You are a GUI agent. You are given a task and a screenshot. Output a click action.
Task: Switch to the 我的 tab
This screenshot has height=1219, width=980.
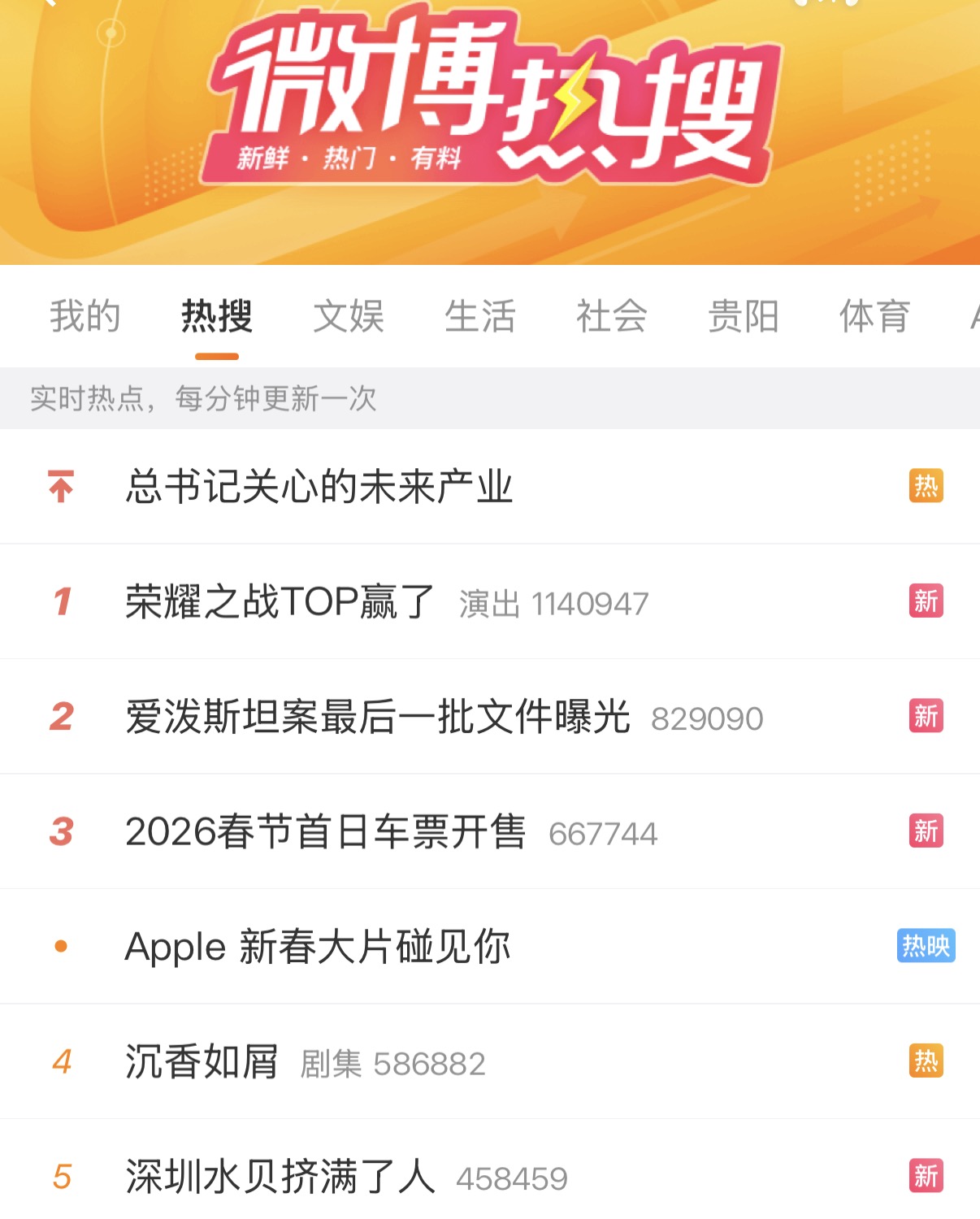pyautogui.click(x=85, y=316)
